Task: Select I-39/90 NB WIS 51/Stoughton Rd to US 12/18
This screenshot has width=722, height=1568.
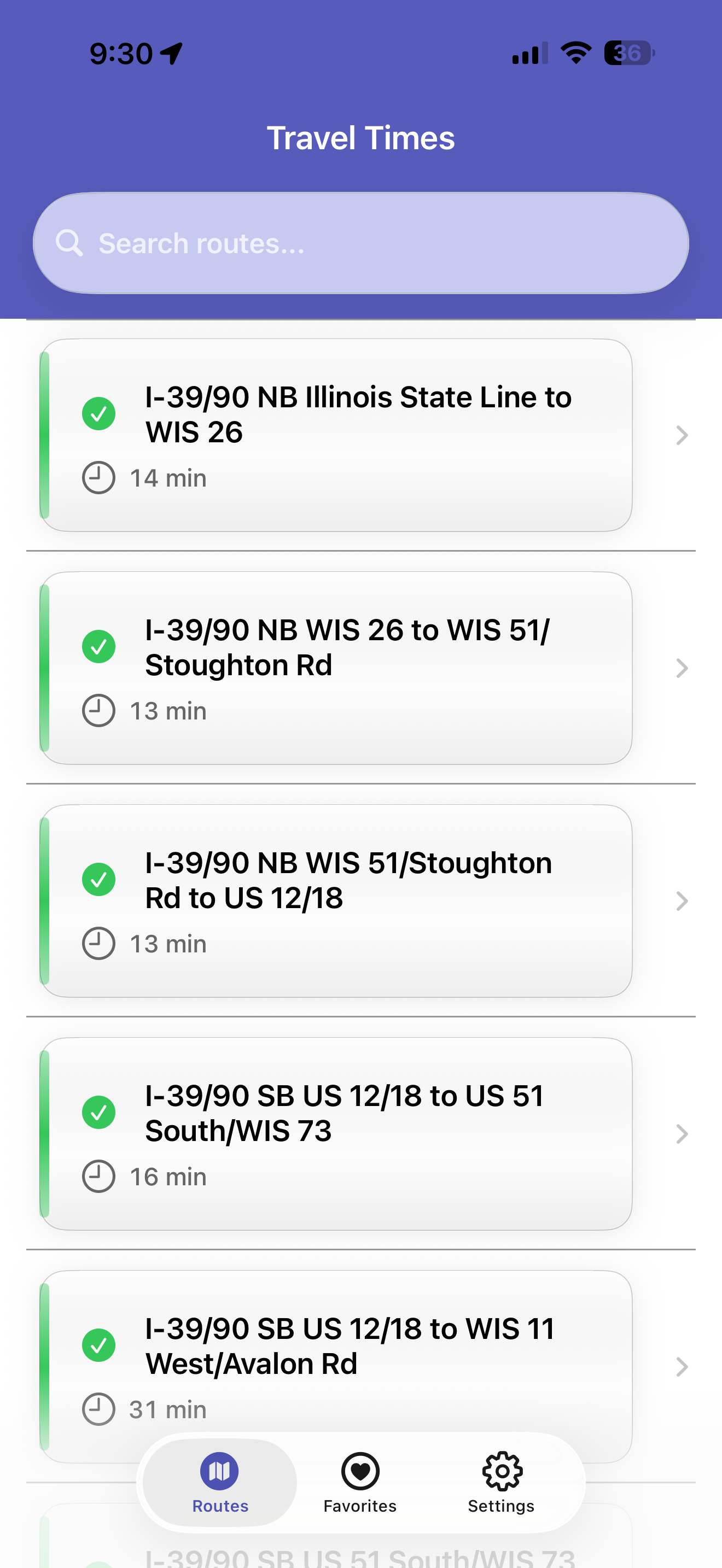Action: coord(336,901)
